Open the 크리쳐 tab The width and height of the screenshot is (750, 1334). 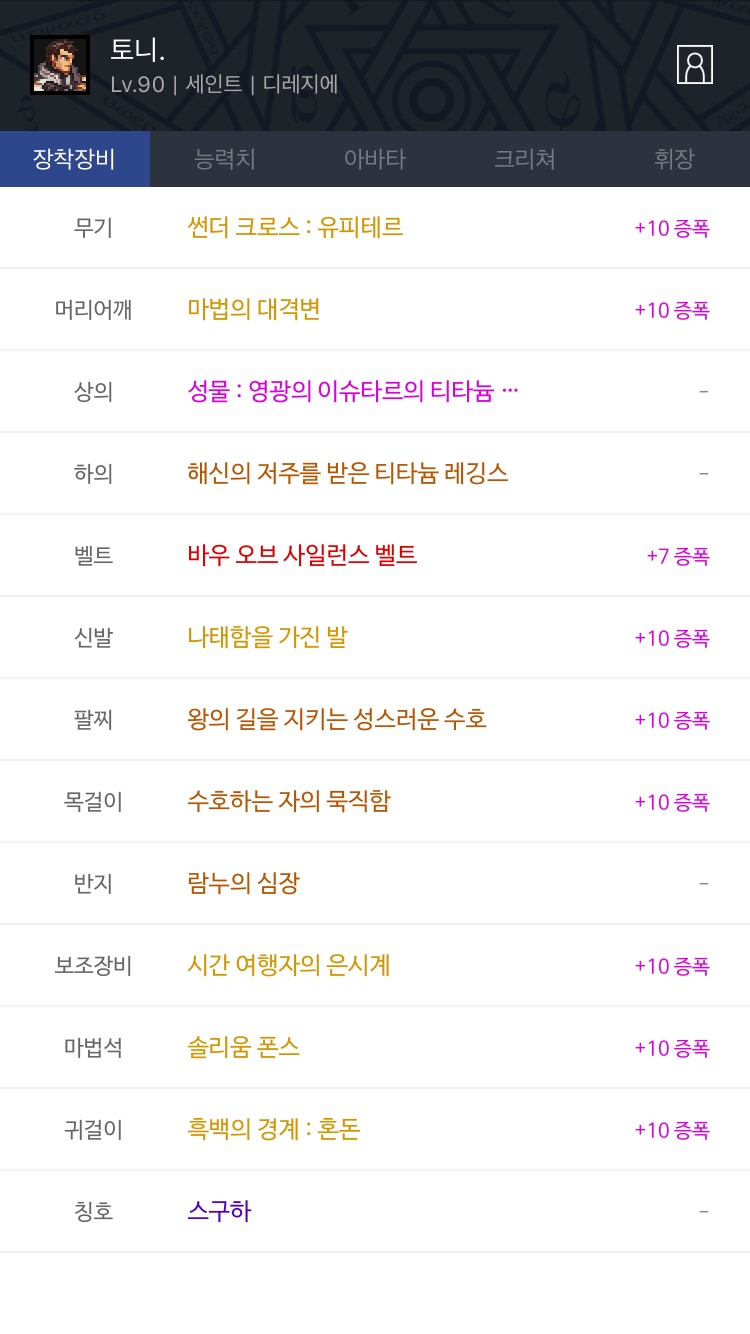tap(525, 159)
